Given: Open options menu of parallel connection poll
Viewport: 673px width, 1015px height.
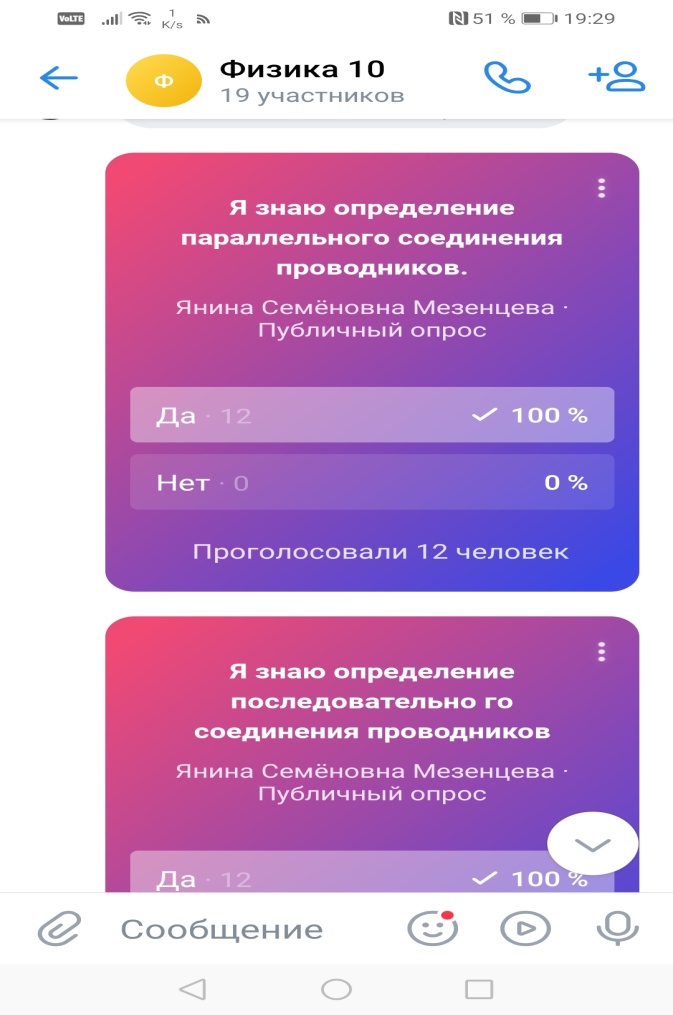Looking at the screenshot, I should tap(601, 188).
